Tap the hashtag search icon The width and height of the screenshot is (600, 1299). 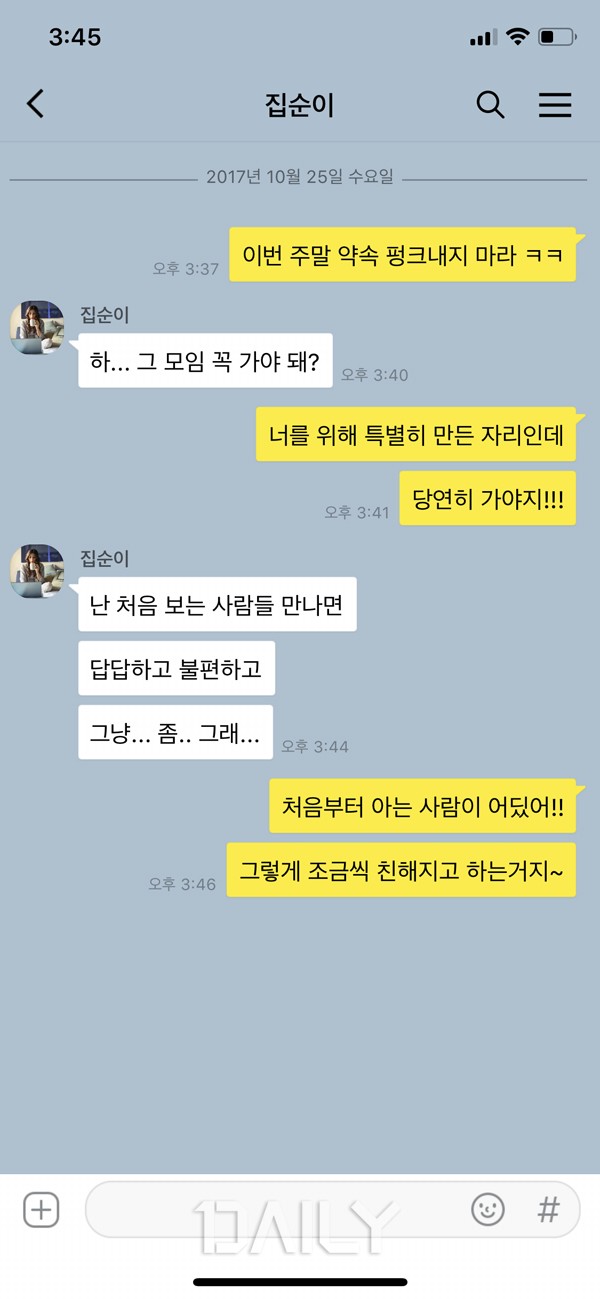[x=548, y=1211]
